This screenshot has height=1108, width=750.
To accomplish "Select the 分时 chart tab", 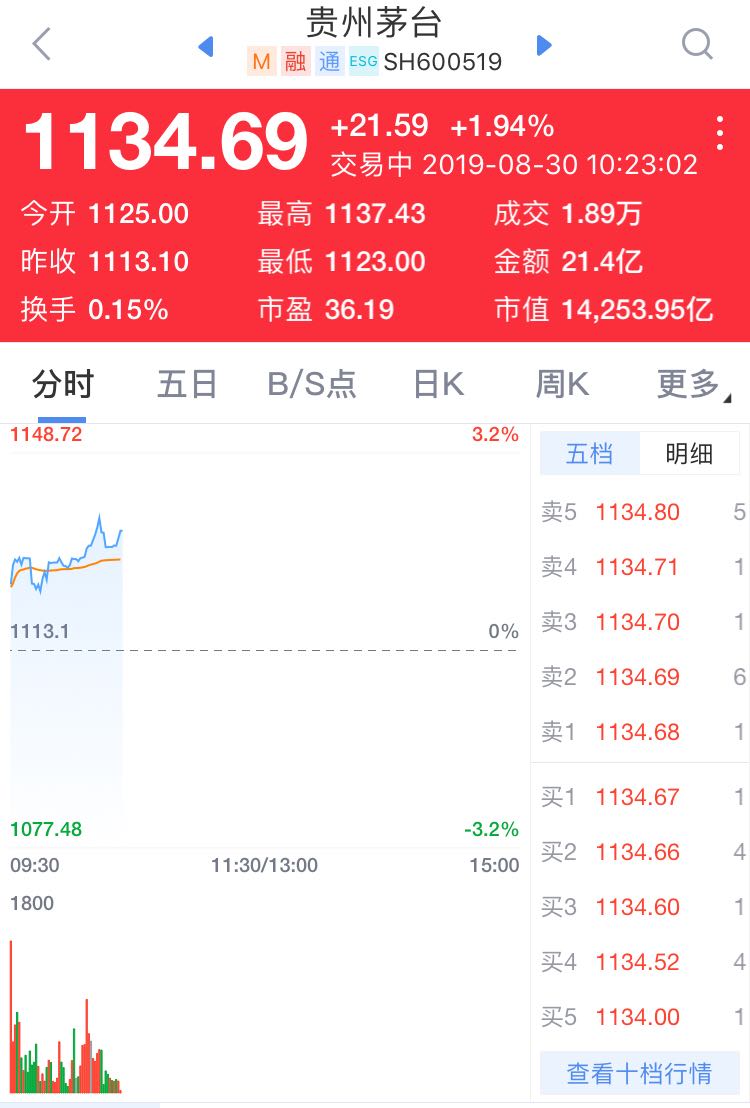I will [62, 384].
